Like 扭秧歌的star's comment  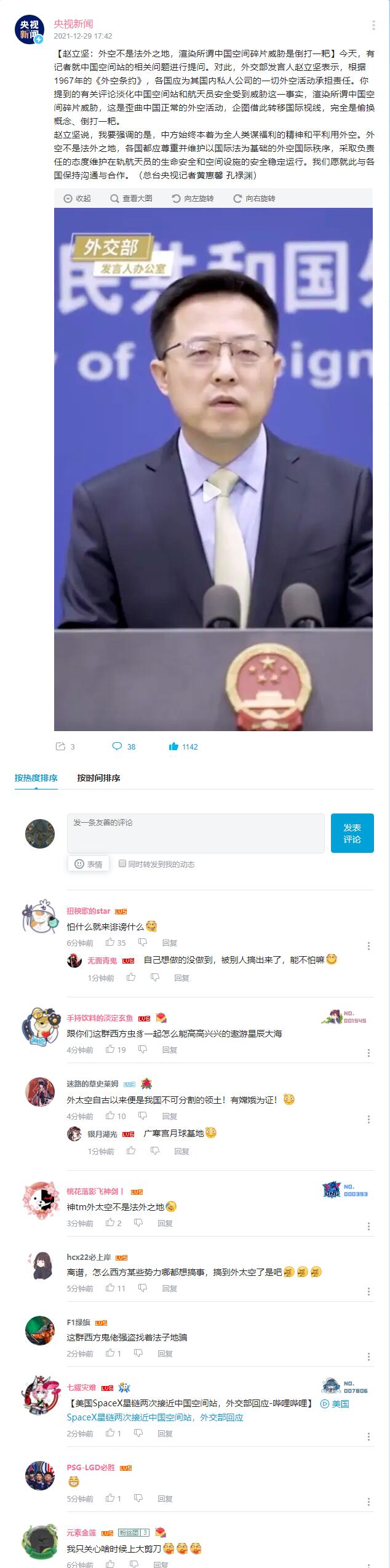point(111,943)
